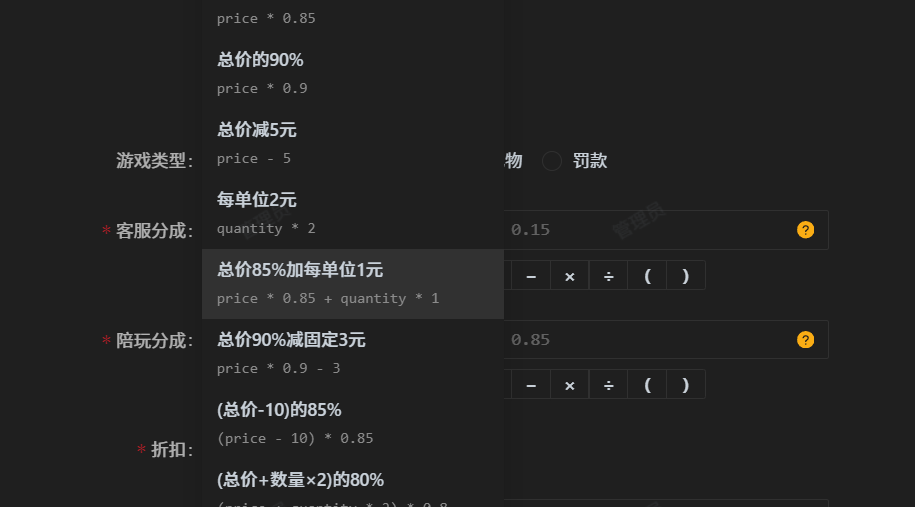Image resolution: width=915 pixels, height=507 pixels.
Task: Select the (总价-10)的85% formula option
Action: coord(352,424)
